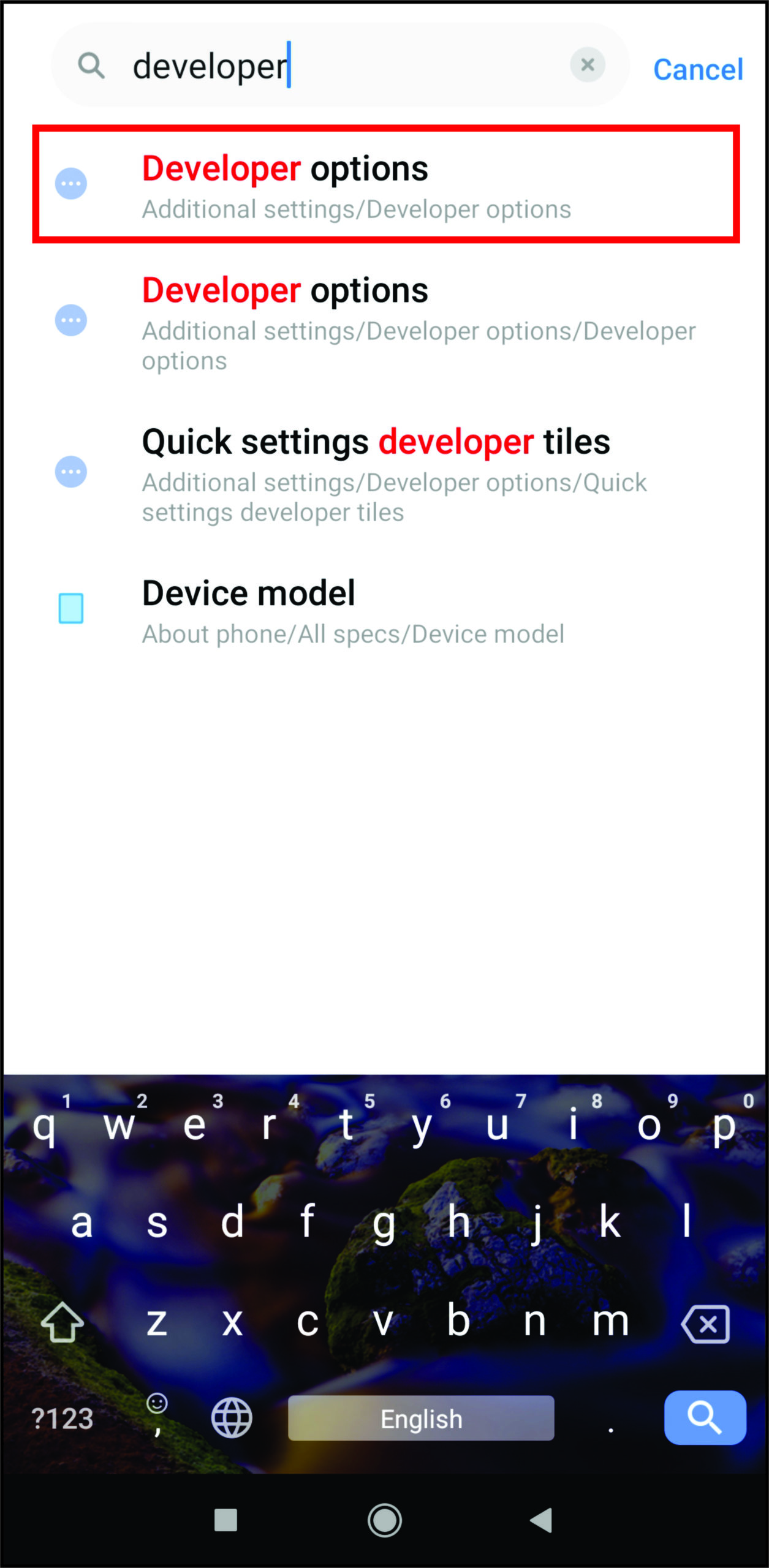Switch to the ?123 symbols keyboard
Image resolution: width=769 pixels, height=1568 pixels.
63,1419
